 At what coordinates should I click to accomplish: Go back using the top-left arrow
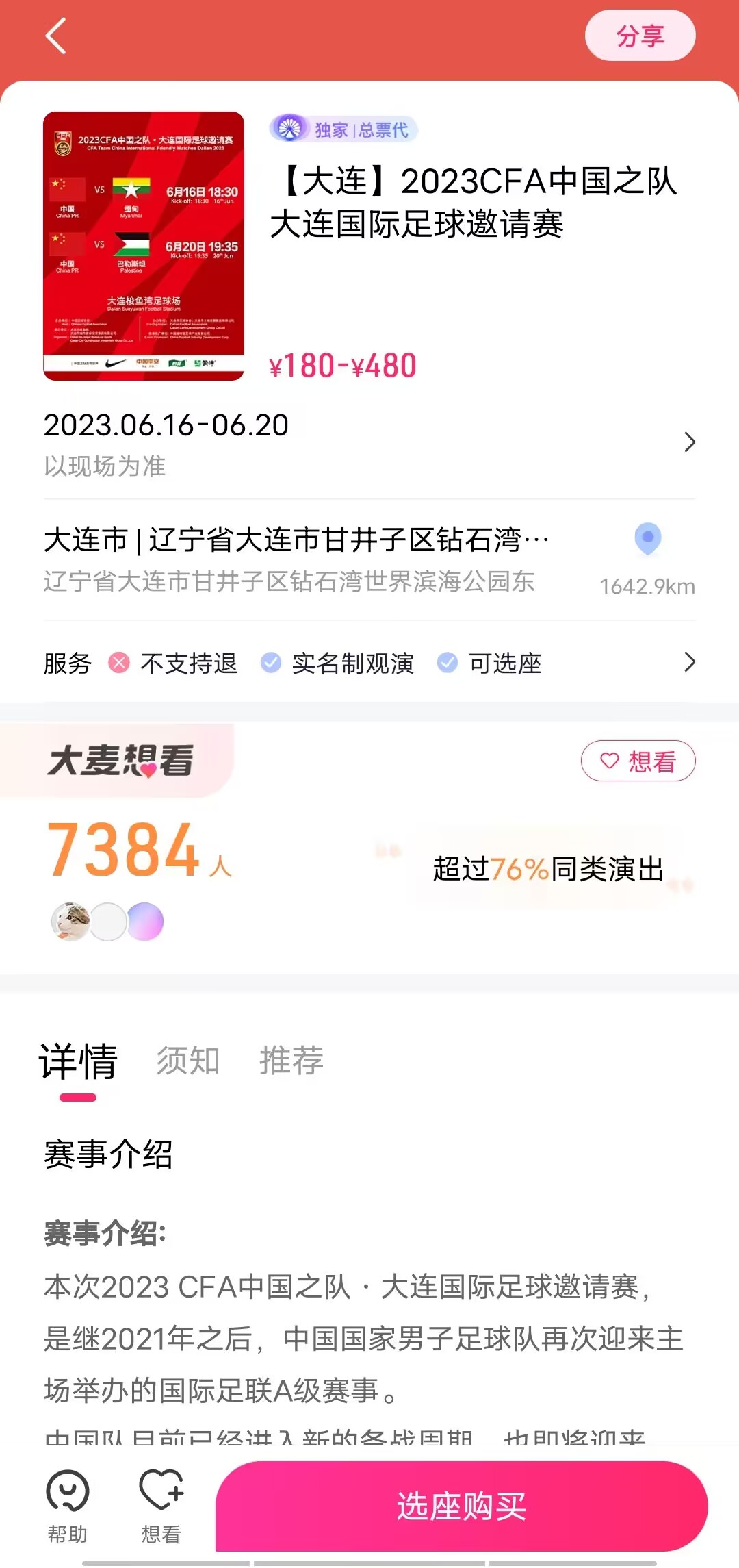point(55,36)
